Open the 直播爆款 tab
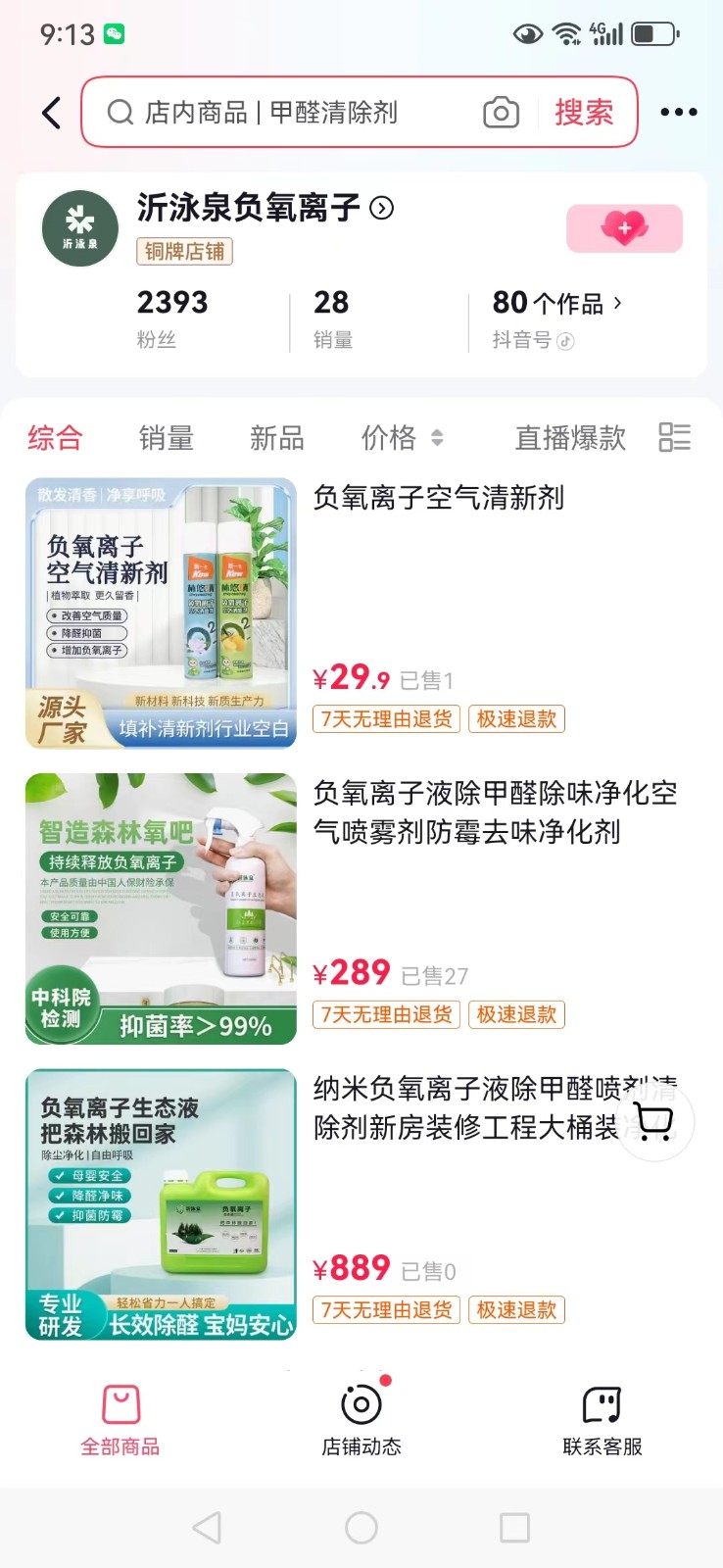723x1568 pixels. pyautogui.click(x=570, y=437)
